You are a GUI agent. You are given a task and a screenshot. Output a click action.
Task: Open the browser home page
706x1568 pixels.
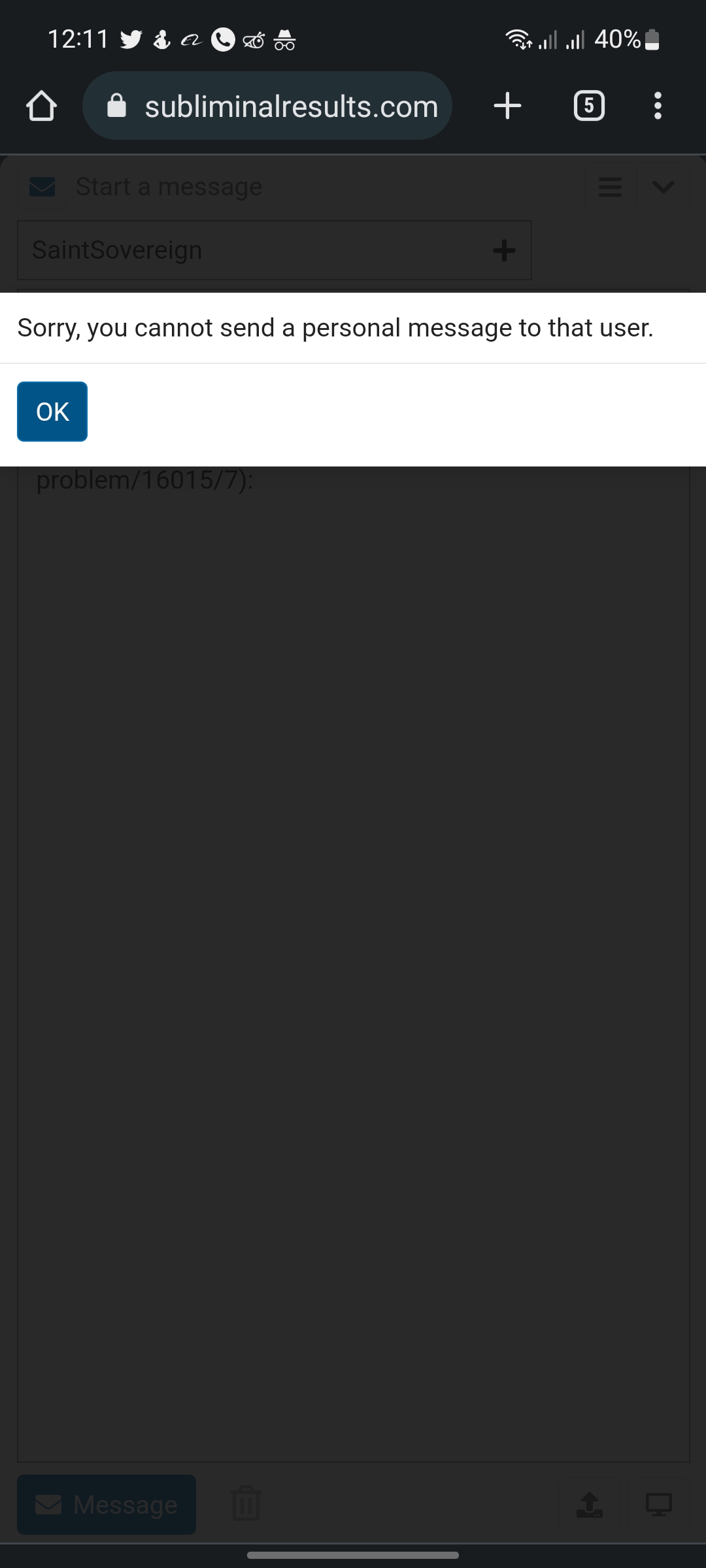41,106
